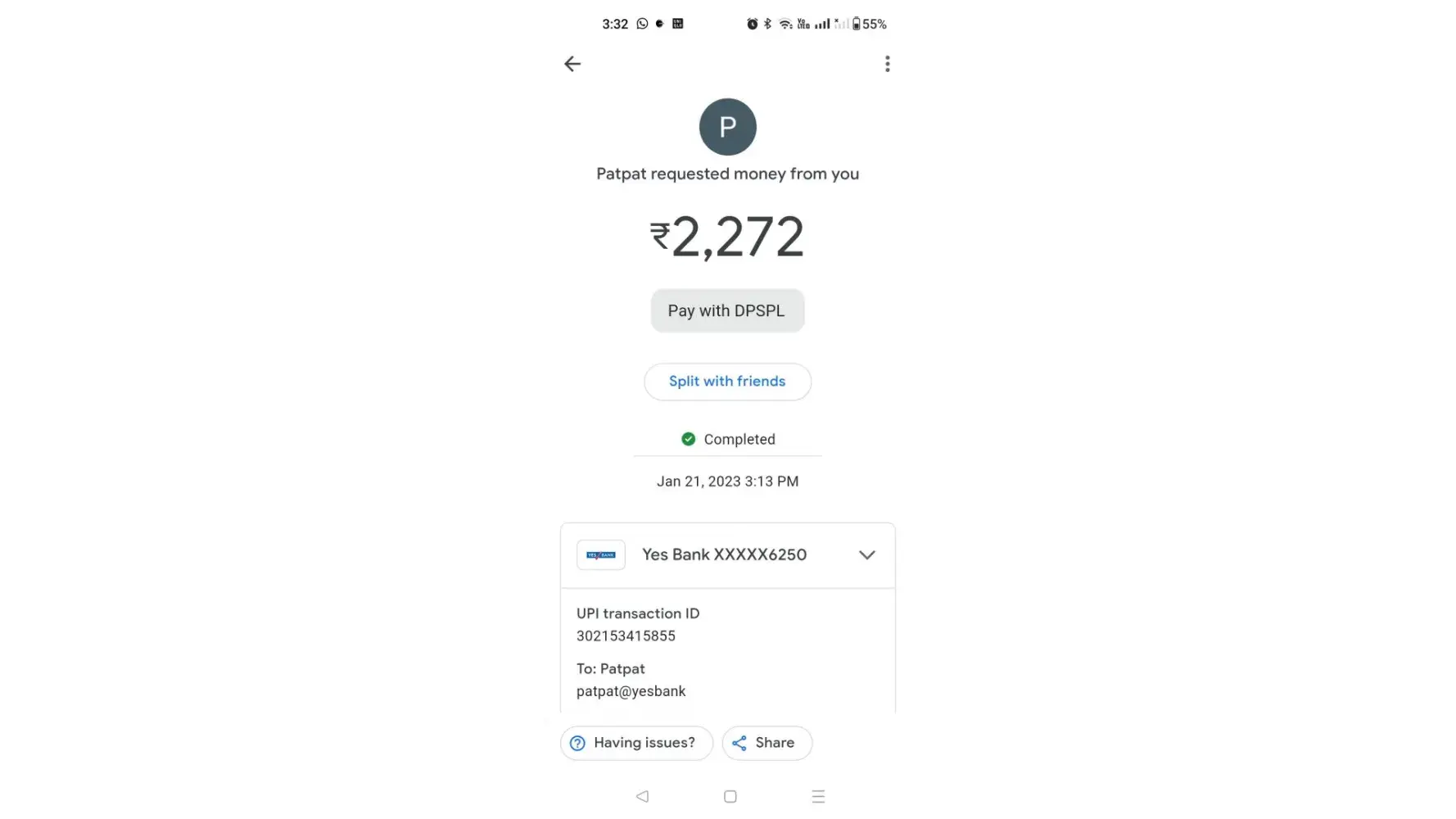
Task: Open Patpat's profile avatar
Action: coord(727,127)
